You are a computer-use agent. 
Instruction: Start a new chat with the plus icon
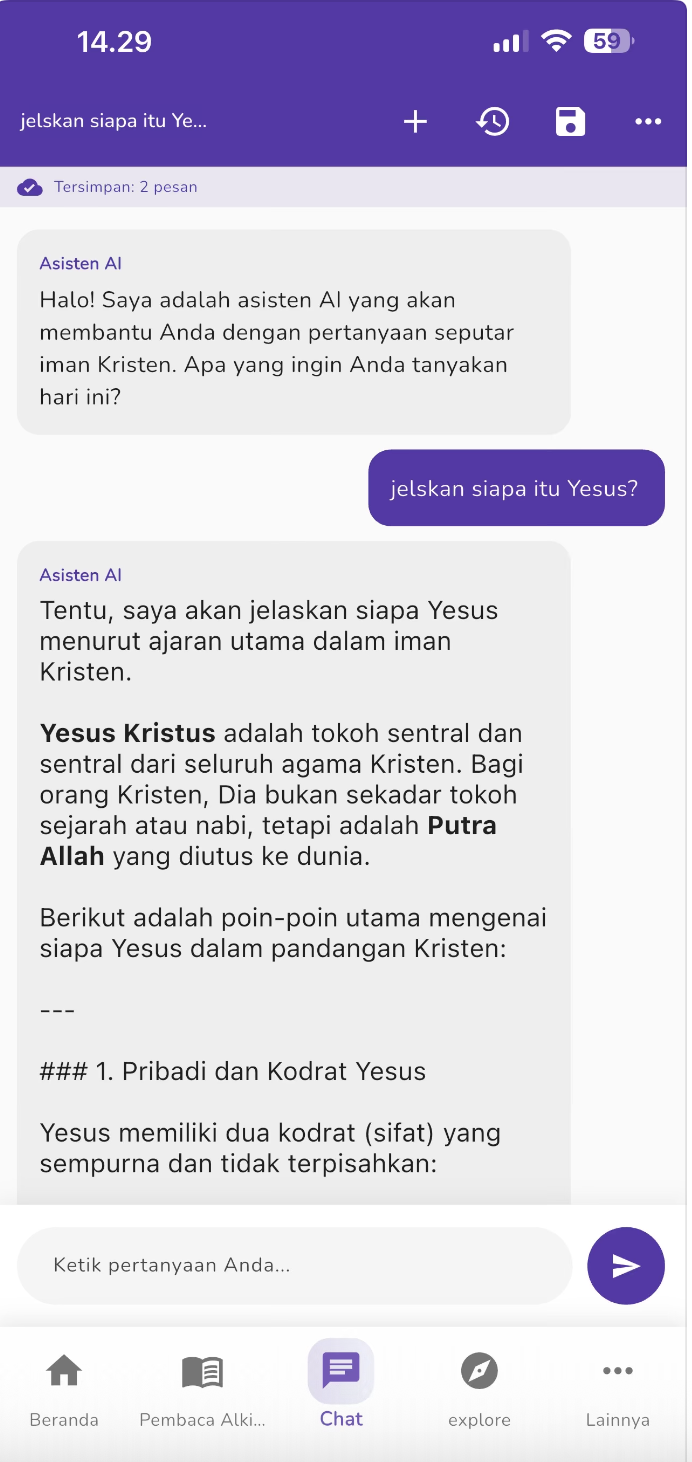click(x=415, y=122)
